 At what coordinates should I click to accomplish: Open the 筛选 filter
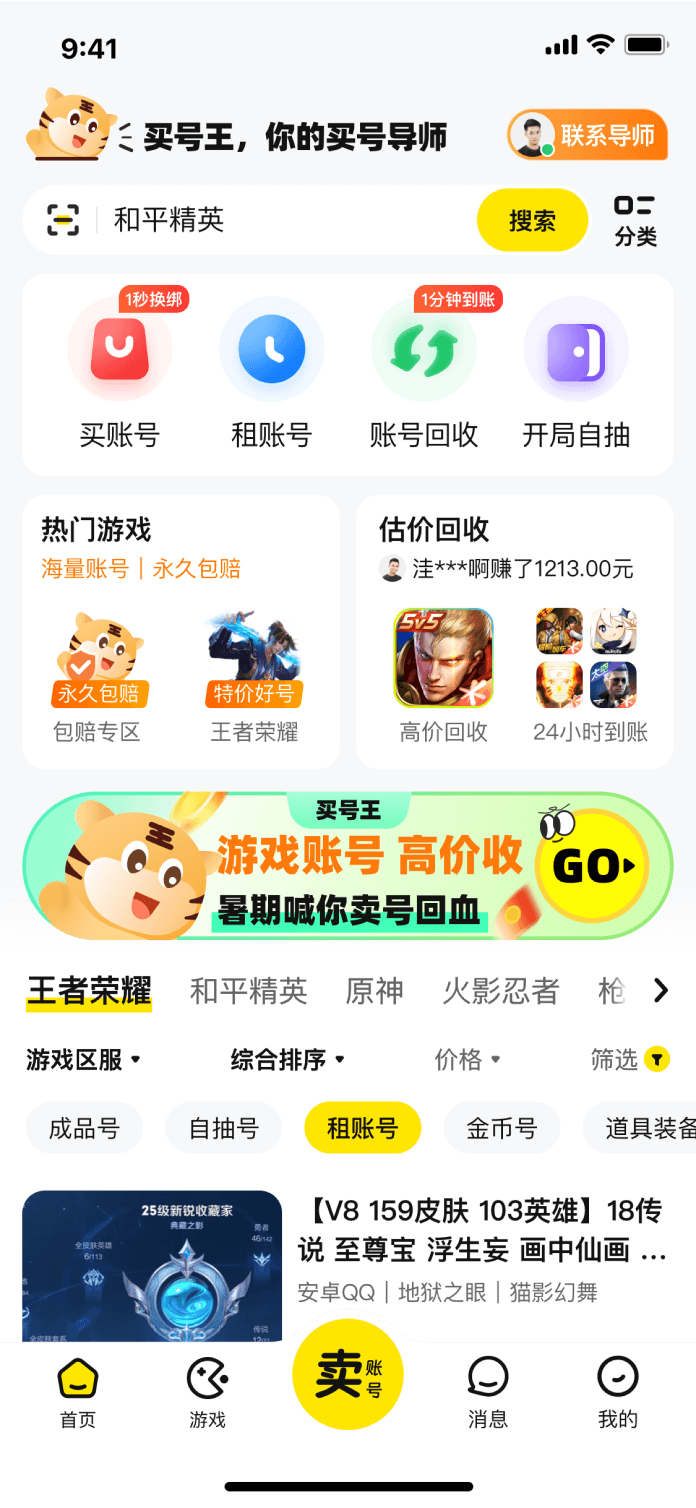click(629, 1059)
